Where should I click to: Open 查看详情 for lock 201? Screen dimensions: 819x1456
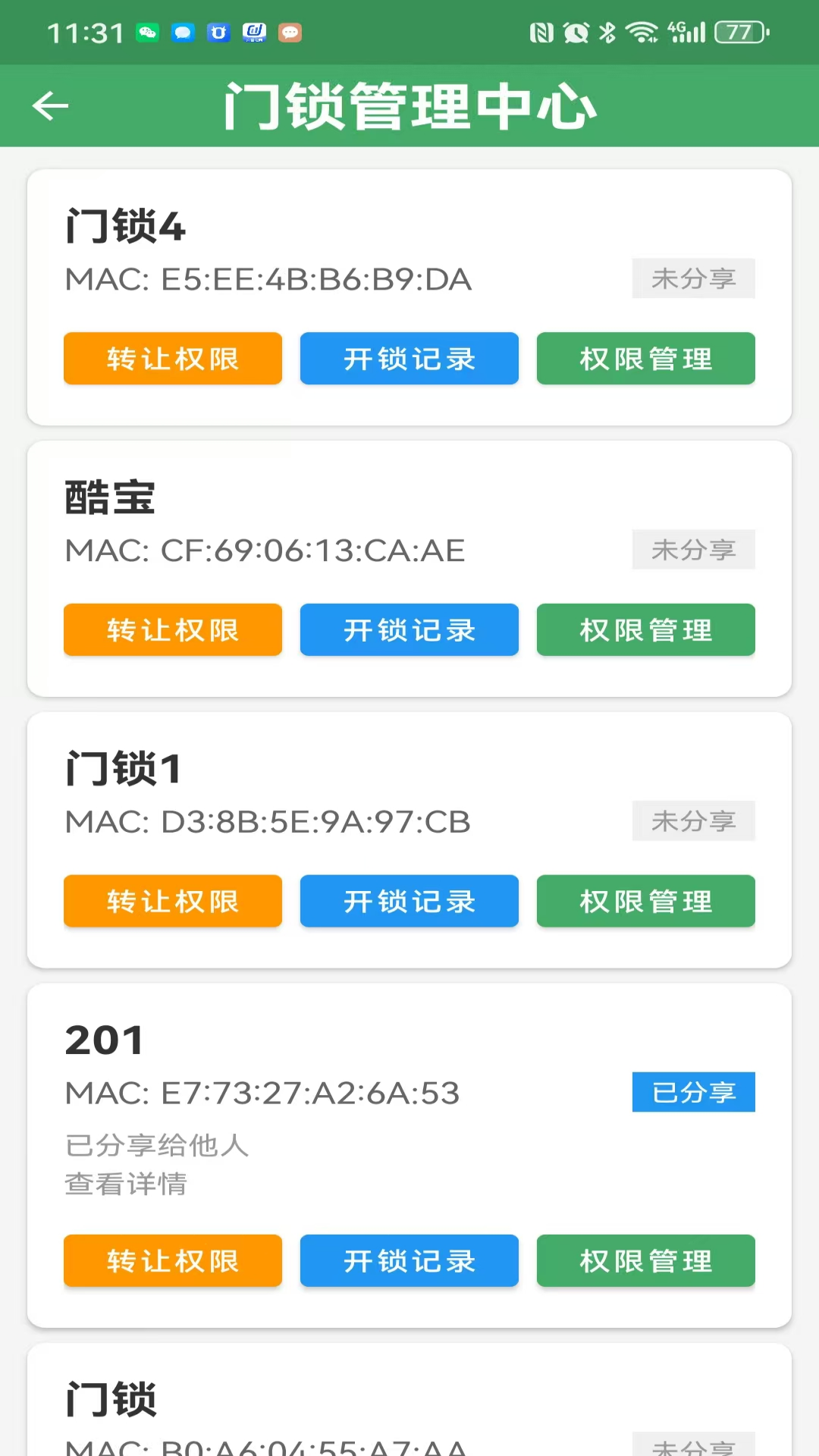coord(125,1184)
